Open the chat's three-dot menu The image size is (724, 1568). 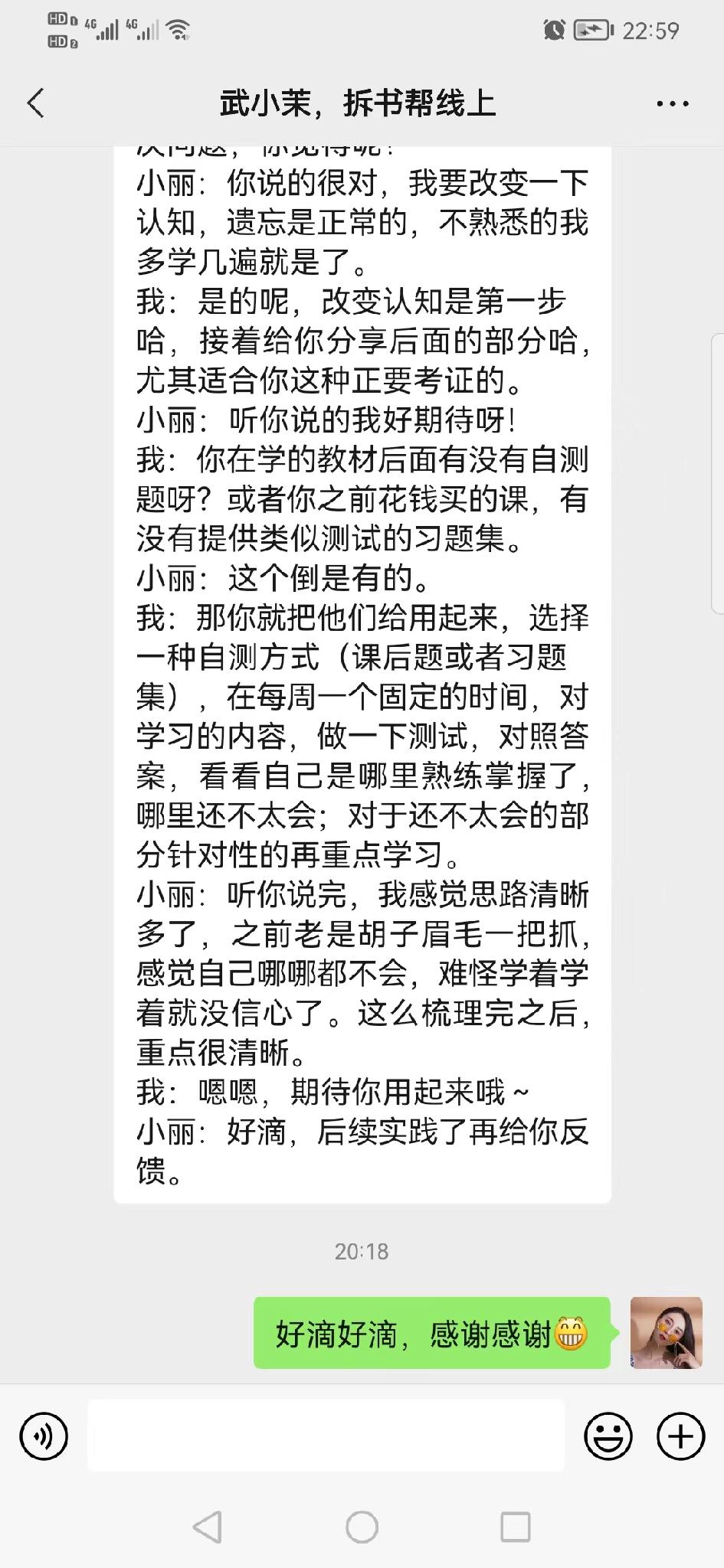[x=672, y=103]
